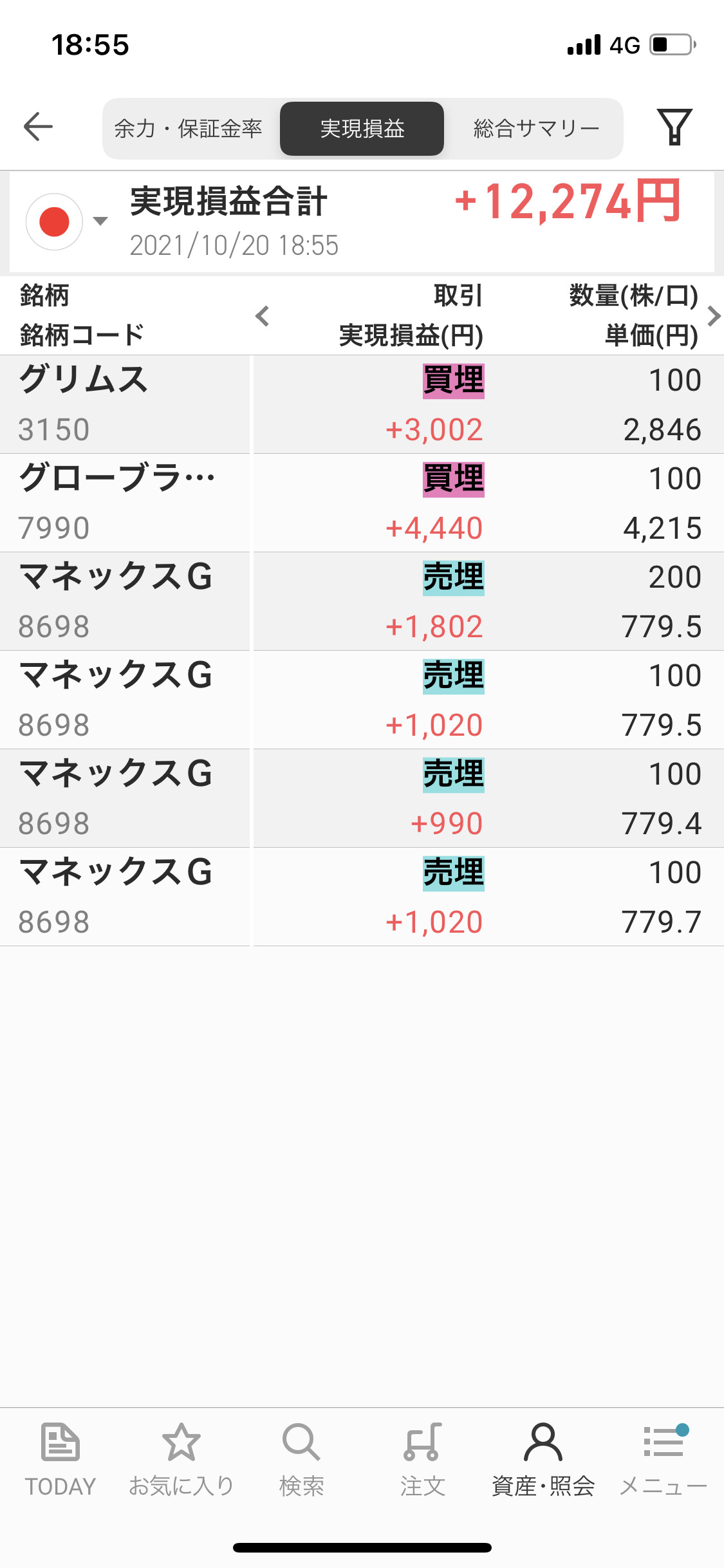The image size is (724, 1568).
Task: Switch to 余力・保証金率 tab
Action: [x=189, y=129]
